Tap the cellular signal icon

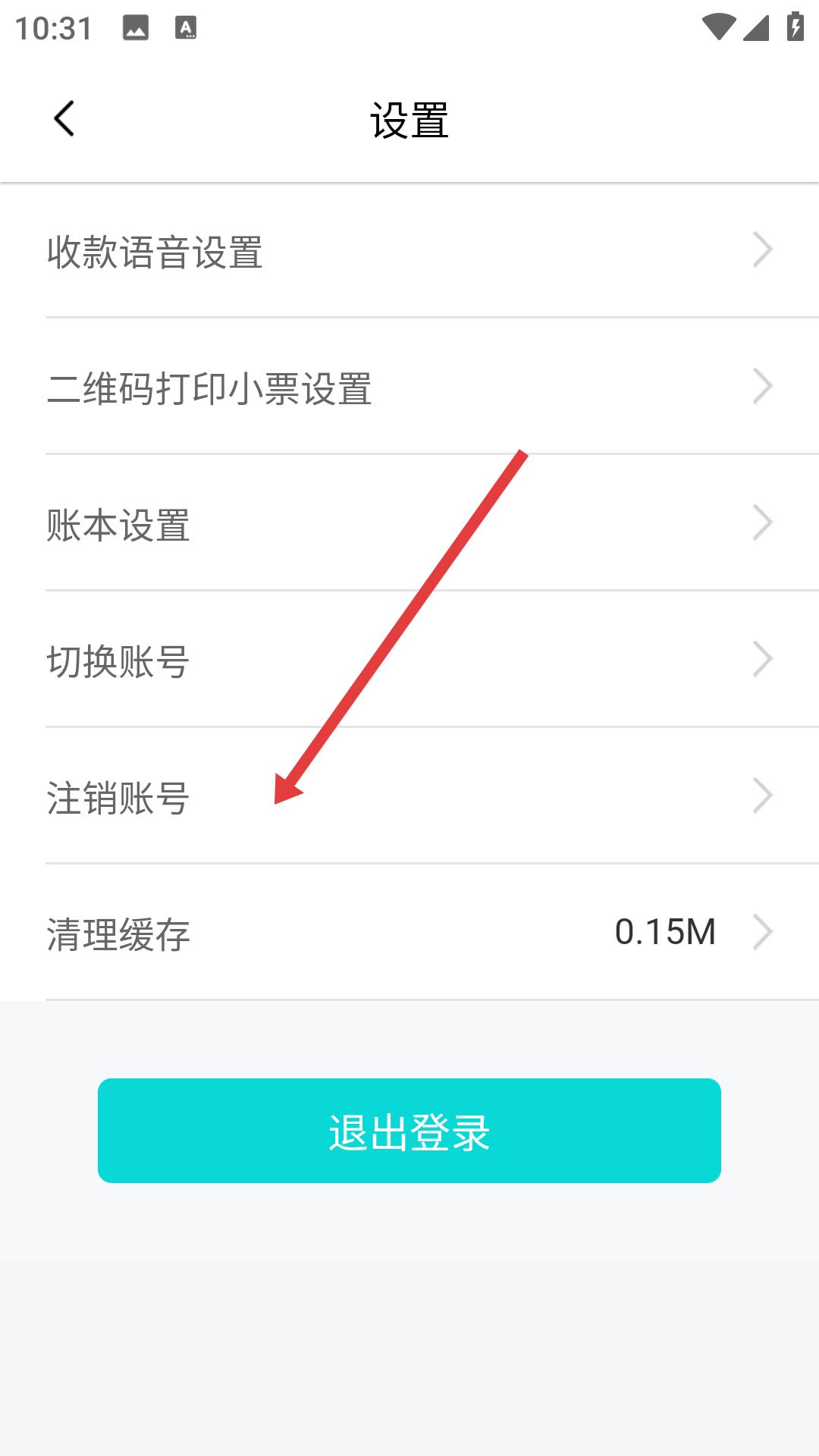point(756,26)
